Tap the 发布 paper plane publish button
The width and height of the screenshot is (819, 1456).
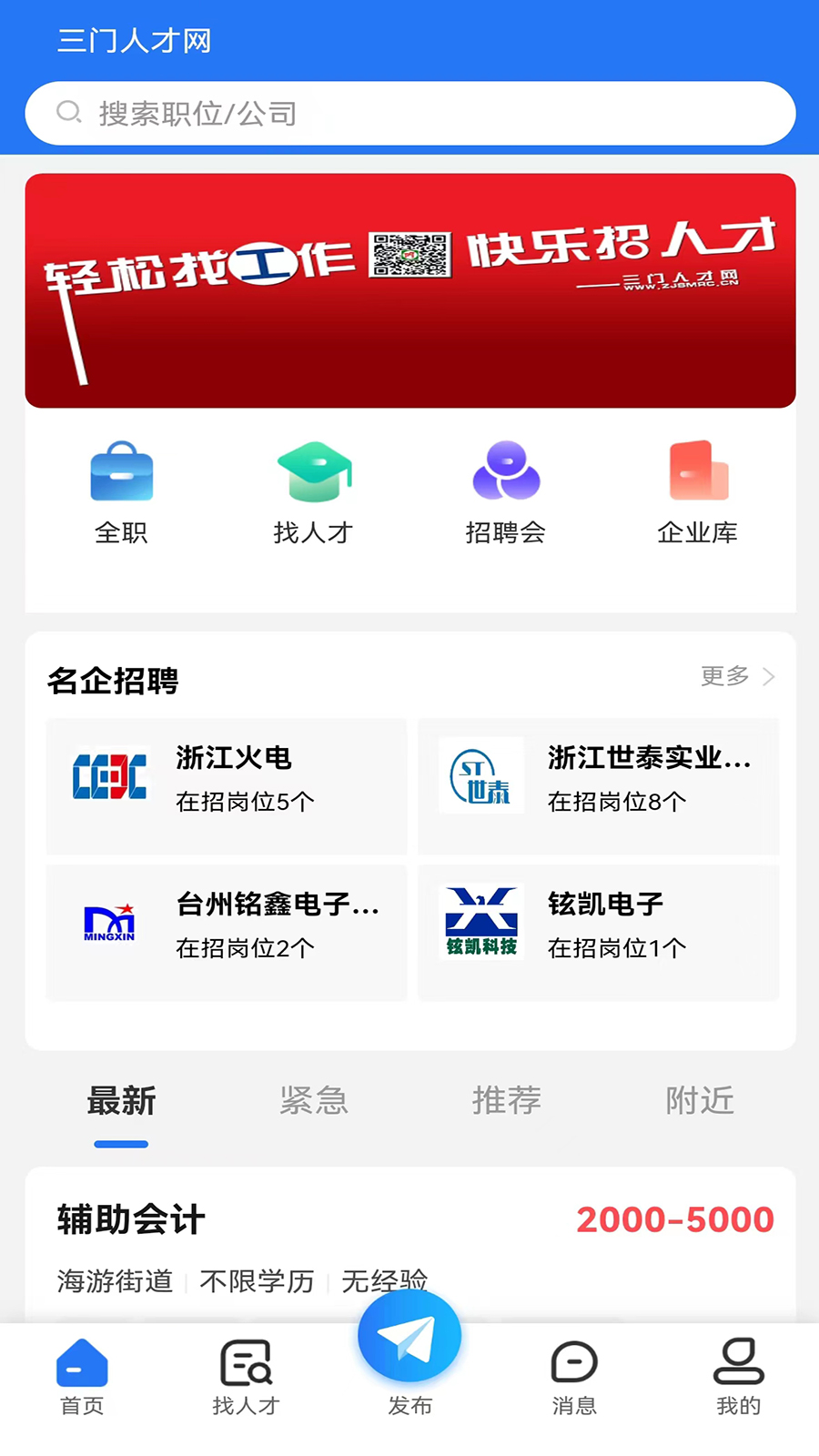click(x=409, y=1335)
